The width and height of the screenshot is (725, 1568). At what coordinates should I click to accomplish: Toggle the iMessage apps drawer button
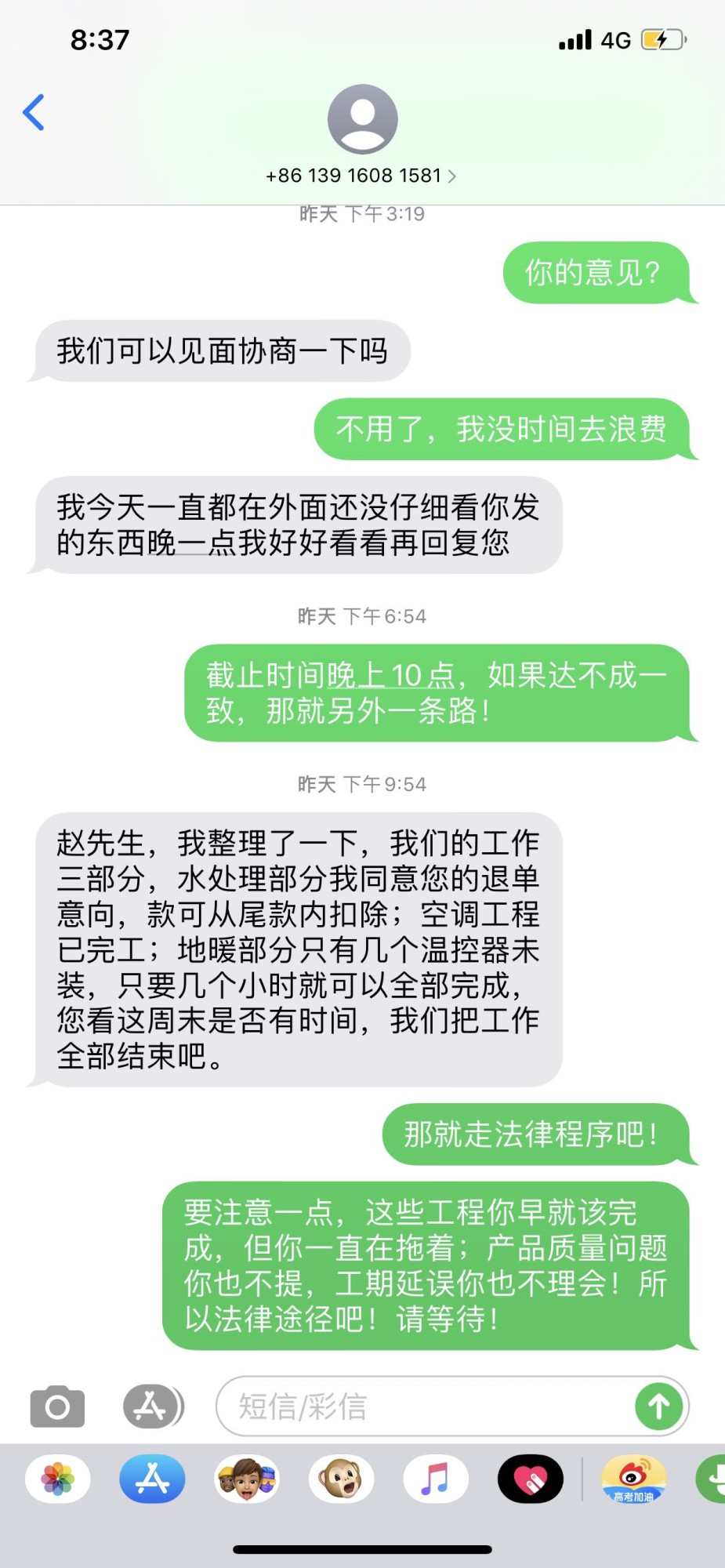click(x=152, y=1406)
